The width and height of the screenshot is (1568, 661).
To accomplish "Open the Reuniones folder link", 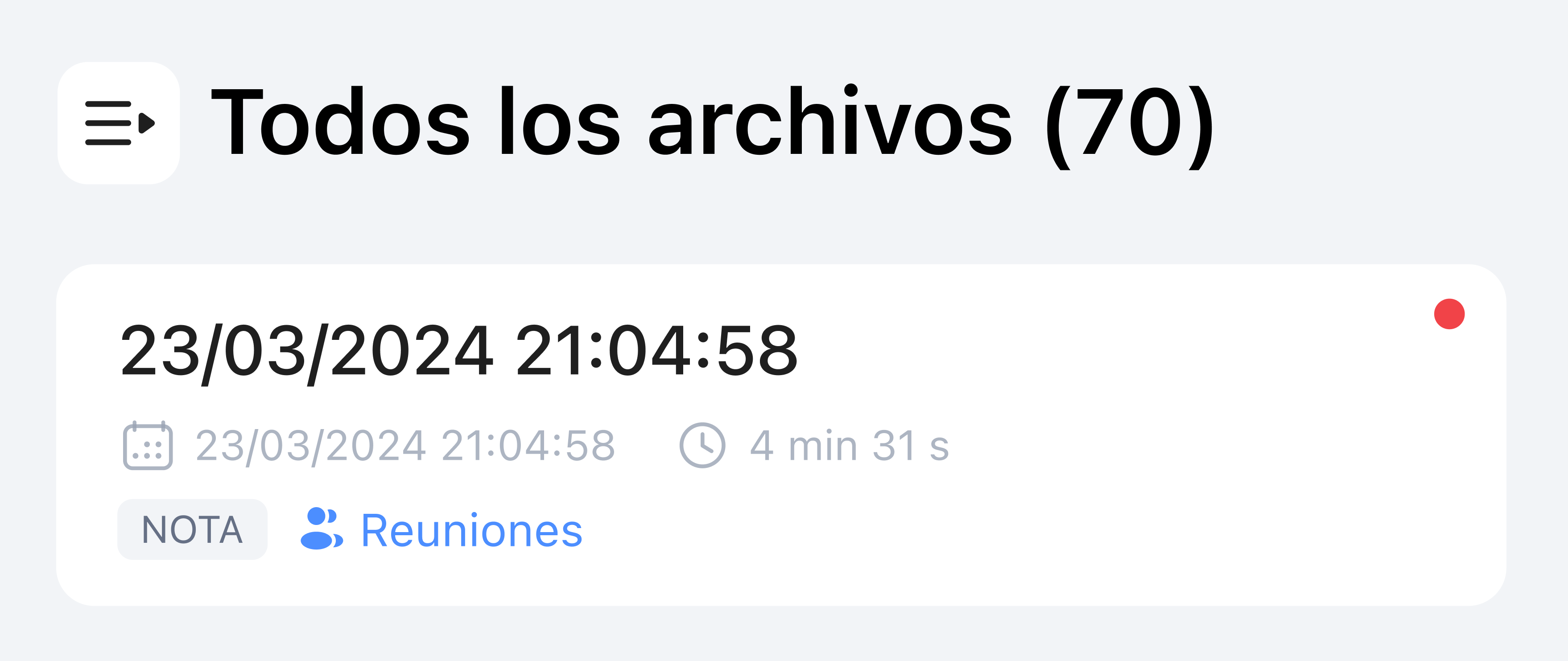I will pyautogui.click(x=442, y=529).
